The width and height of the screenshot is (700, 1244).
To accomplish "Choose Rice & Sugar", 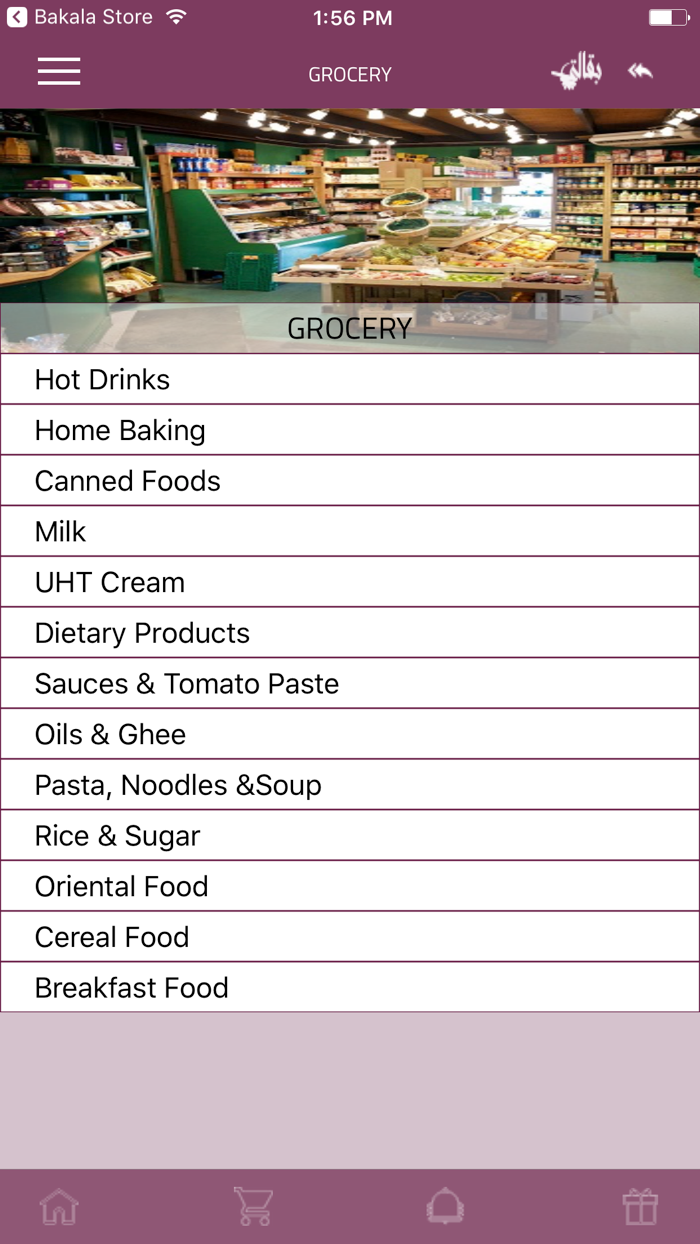I will [350, 835].
